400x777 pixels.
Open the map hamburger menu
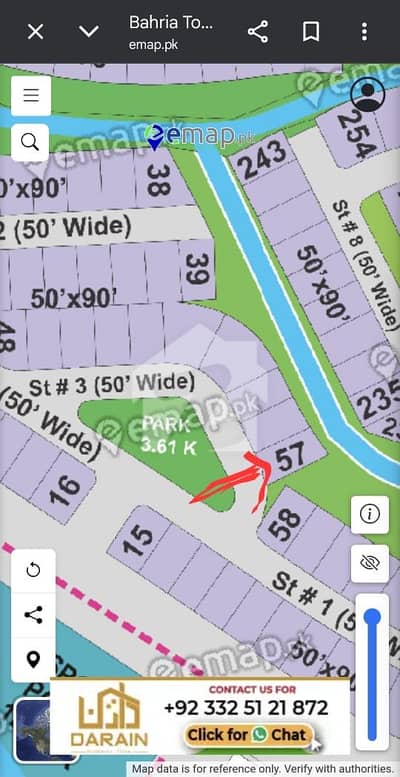pyautogui.click(x=31, y=96)
